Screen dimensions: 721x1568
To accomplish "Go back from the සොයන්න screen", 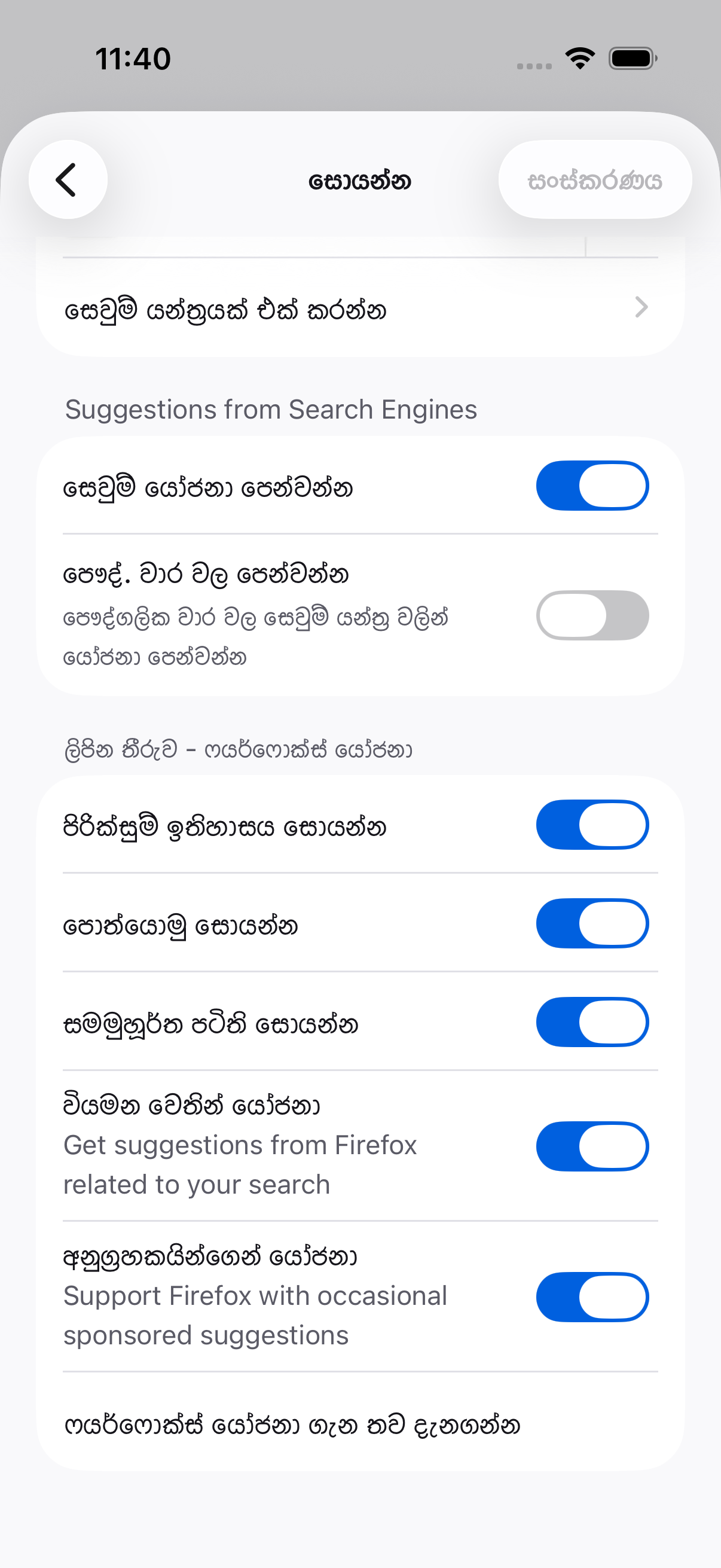I will (68, 179).
